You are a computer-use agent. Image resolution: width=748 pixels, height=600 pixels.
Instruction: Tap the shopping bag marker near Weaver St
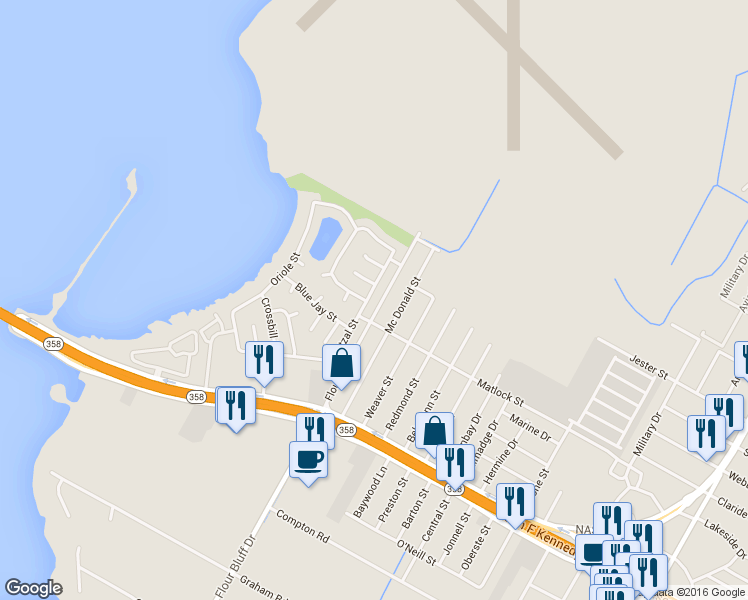tap(341, 364)
